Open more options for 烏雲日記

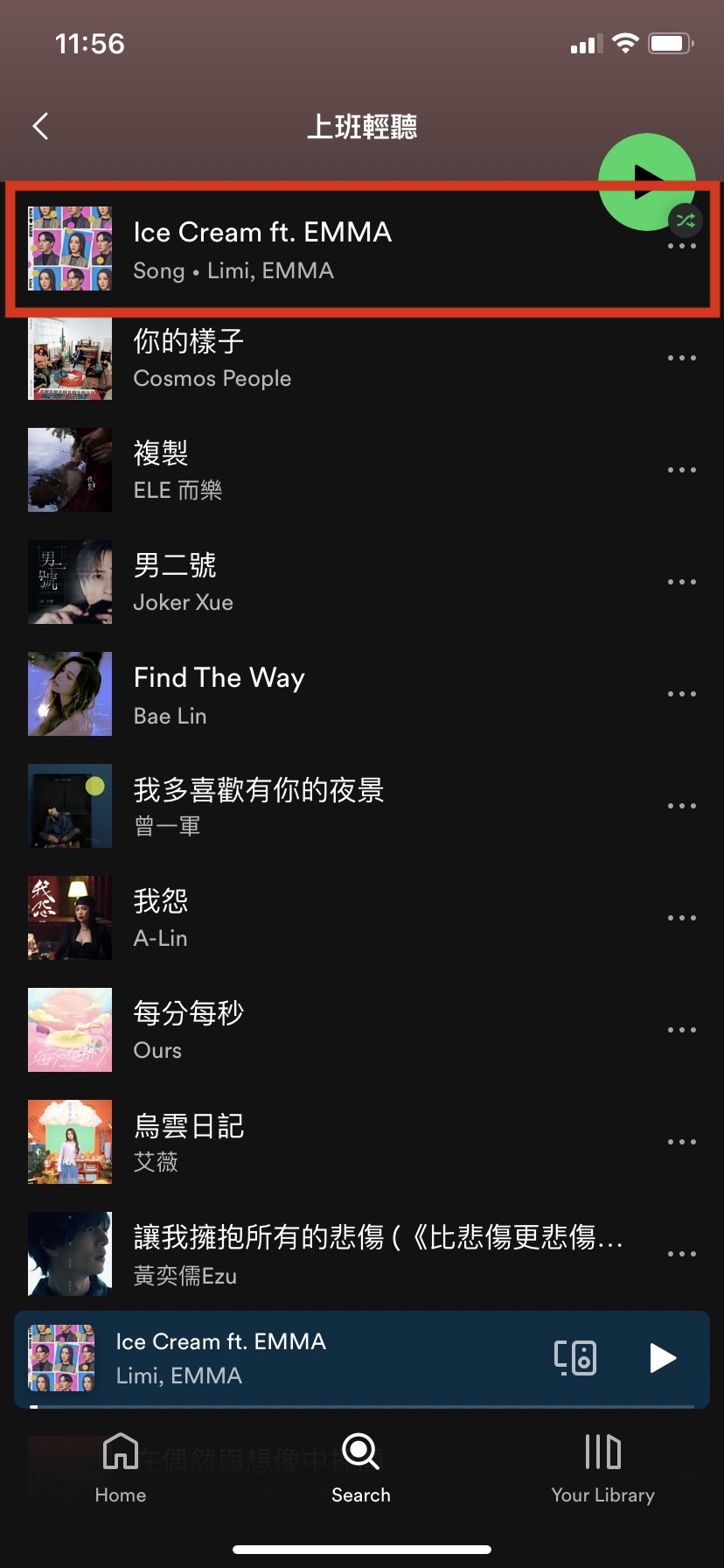point(681,1142)
